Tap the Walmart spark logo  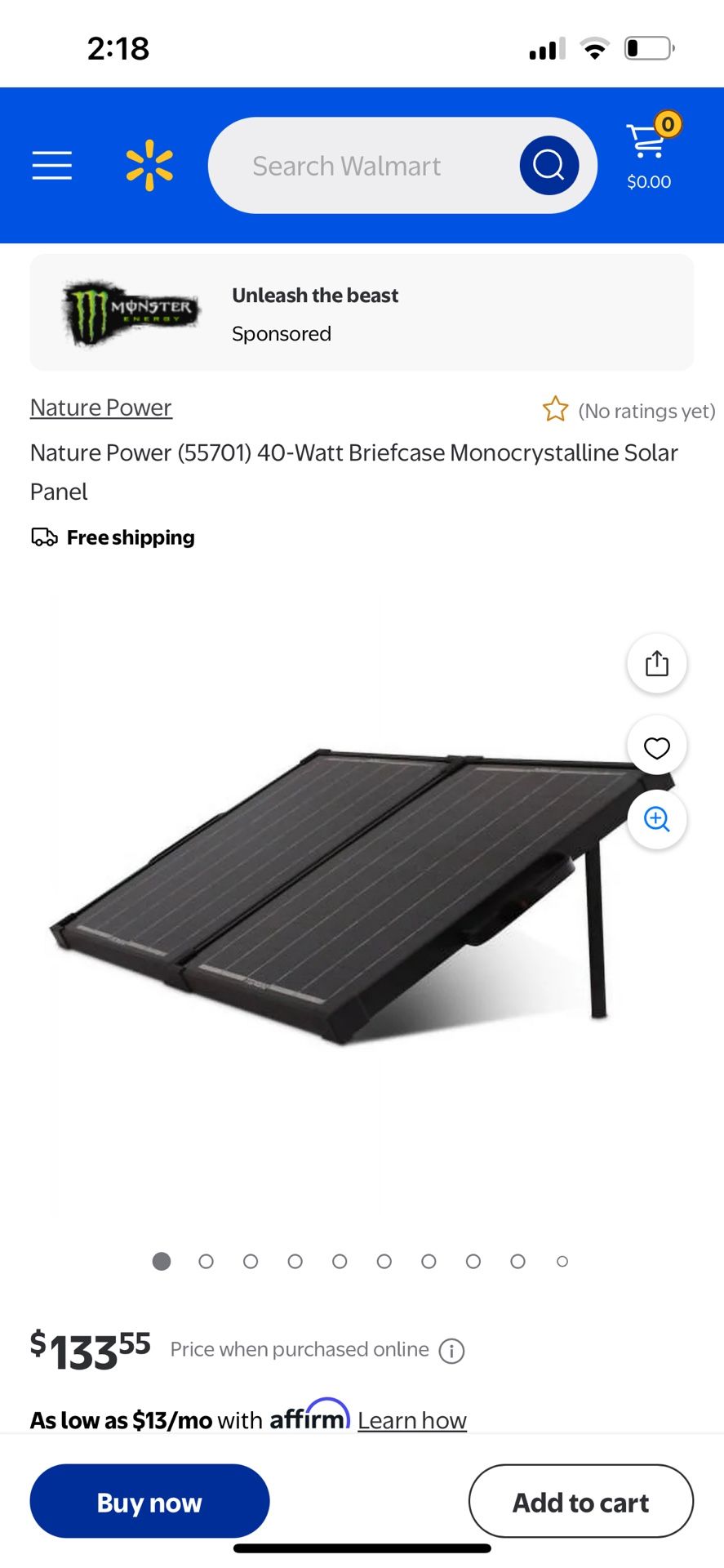148,165
